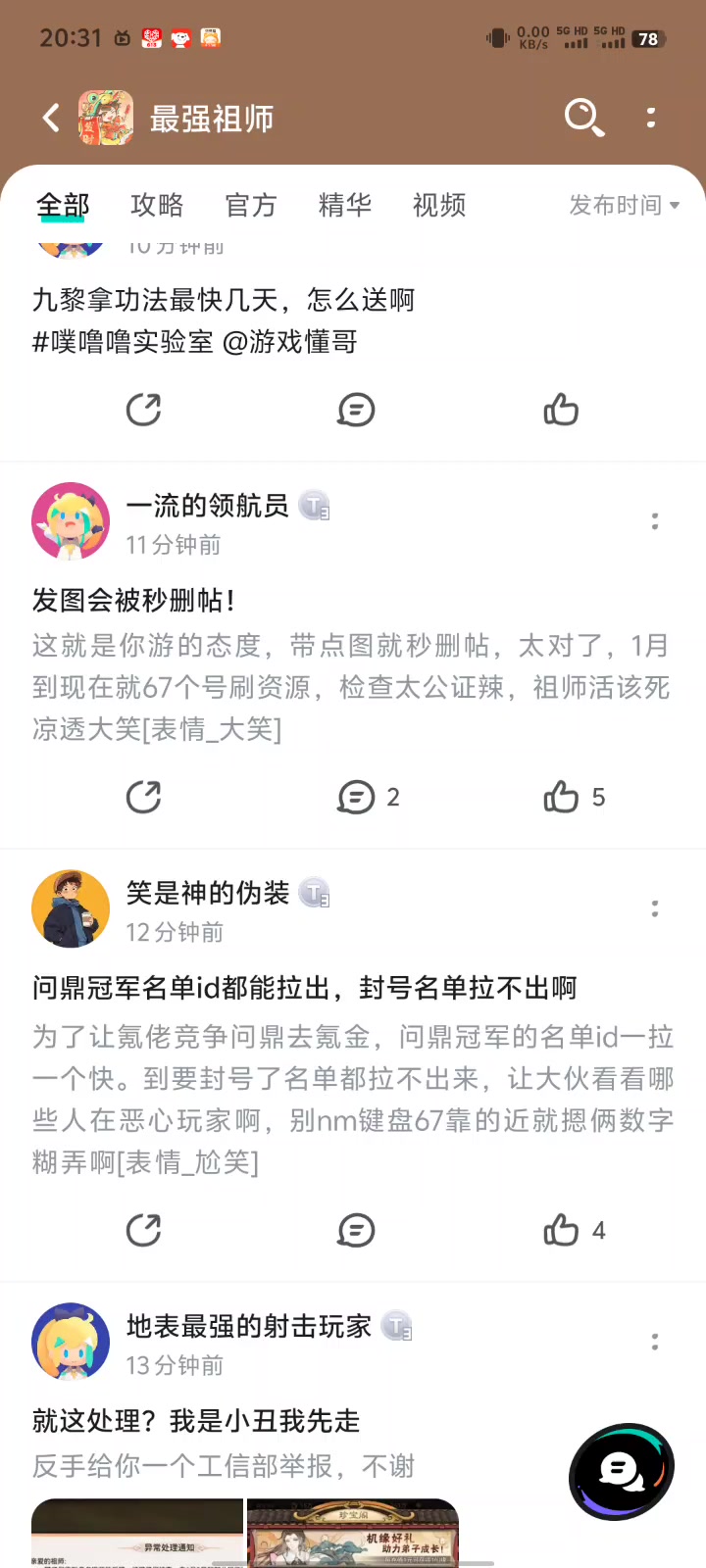
Task: Share the 发图会被秒删帖 post
Action: click(x=143, y=797)
